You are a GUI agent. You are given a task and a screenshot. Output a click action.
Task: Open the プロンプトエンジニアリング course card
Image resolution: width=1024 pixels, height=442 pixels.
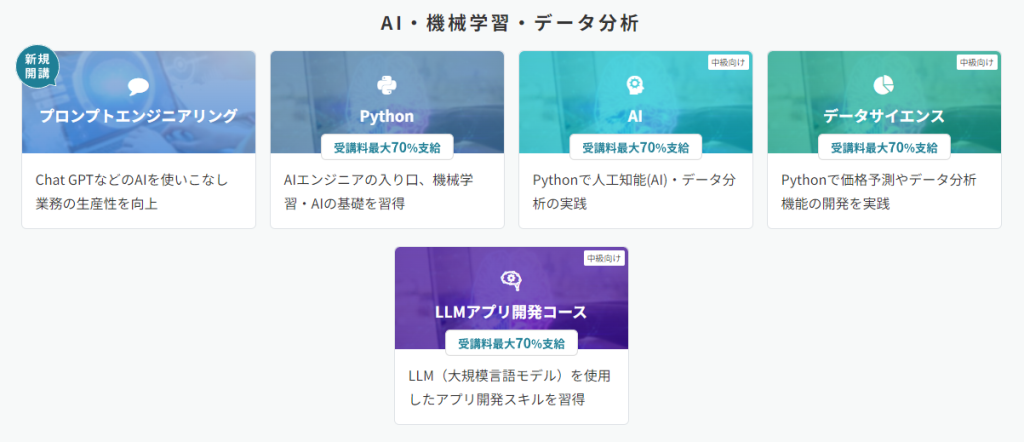coord(138,116)
